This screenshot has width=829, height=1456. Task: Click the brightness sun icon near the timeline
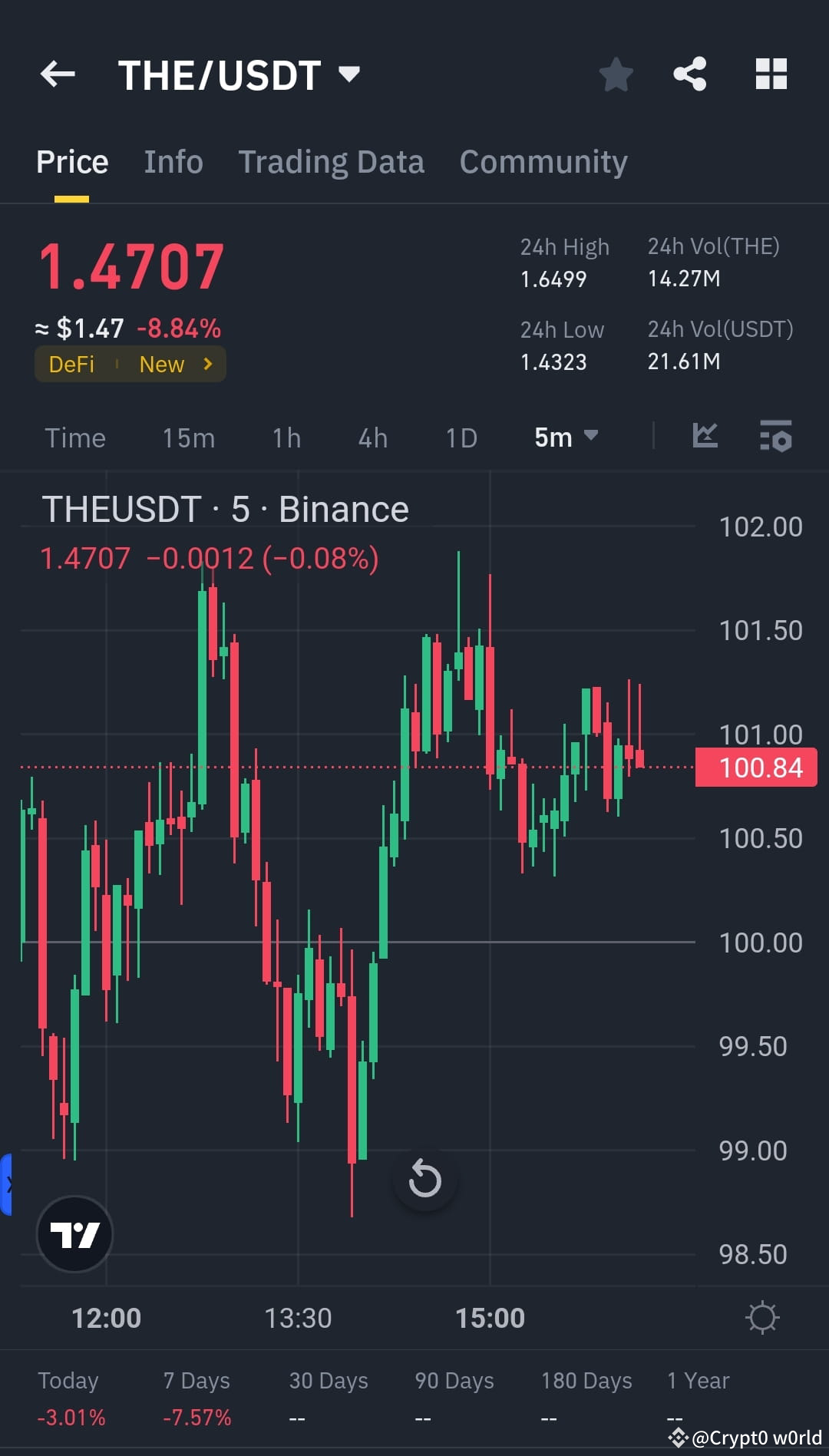pos(761,1317)
